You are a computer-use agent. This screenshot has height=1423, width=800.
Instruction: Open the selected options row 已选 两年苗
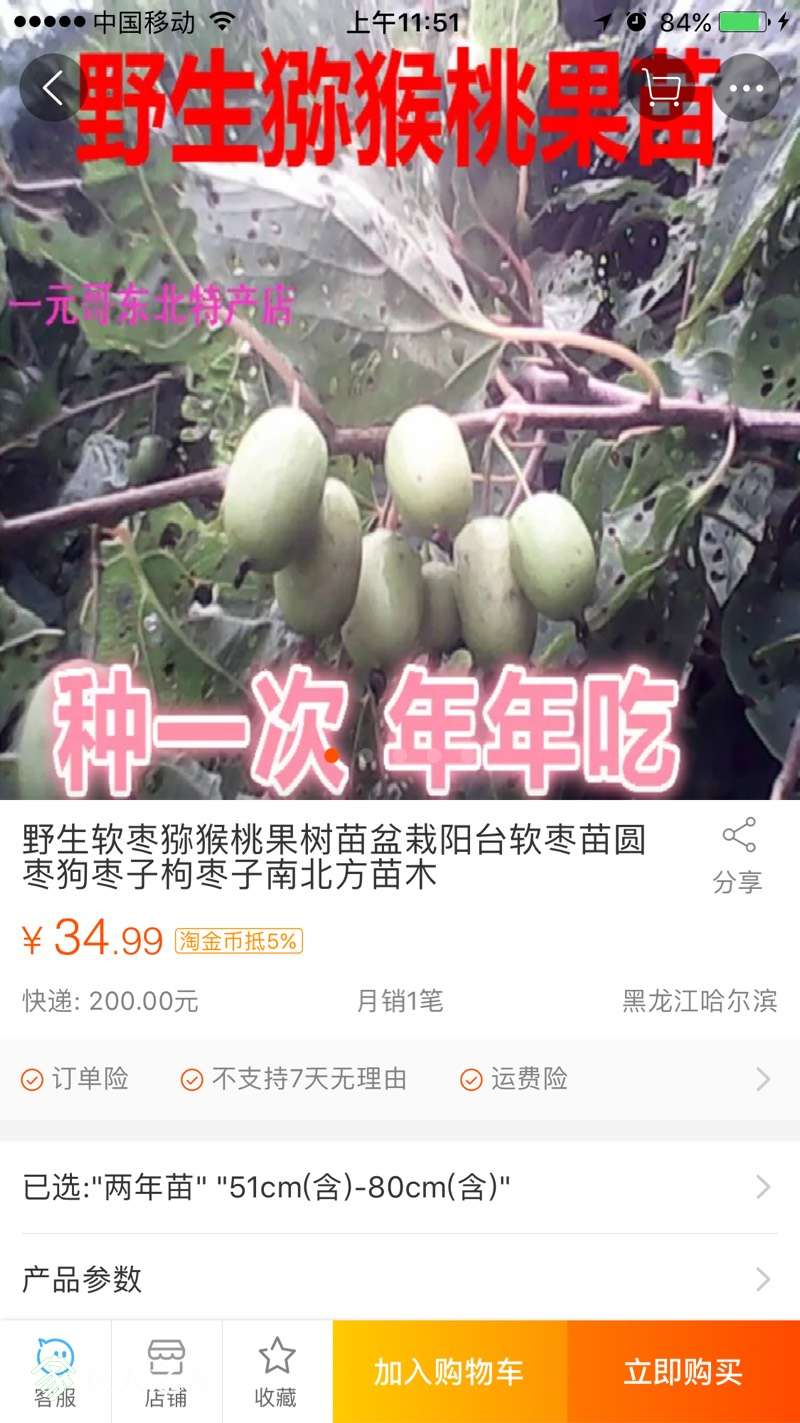coord(400,1188)
